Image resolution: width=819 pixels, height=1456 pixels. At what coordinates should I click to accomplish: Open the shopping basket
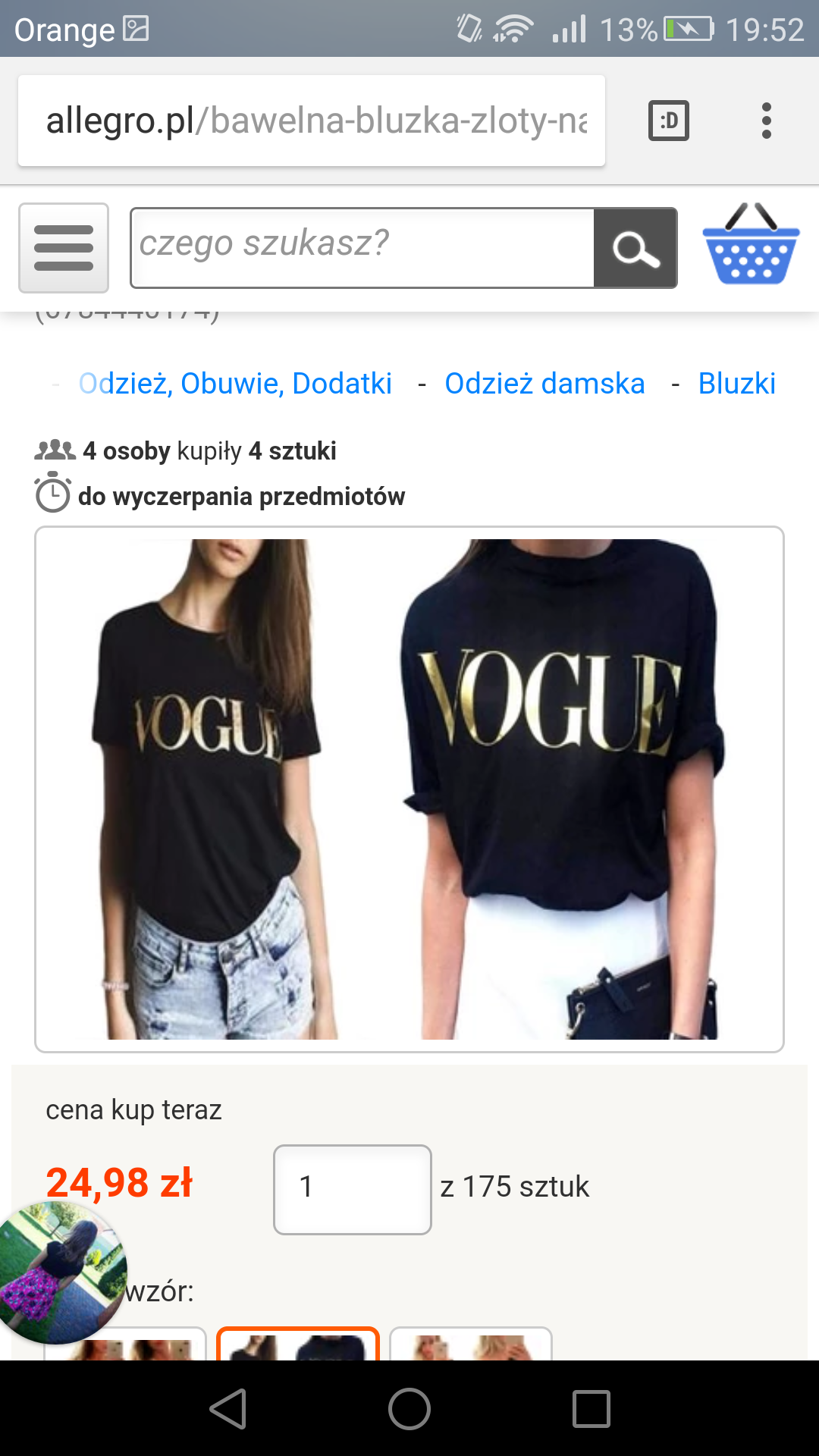pyautogui.click(x=750, y=246)
